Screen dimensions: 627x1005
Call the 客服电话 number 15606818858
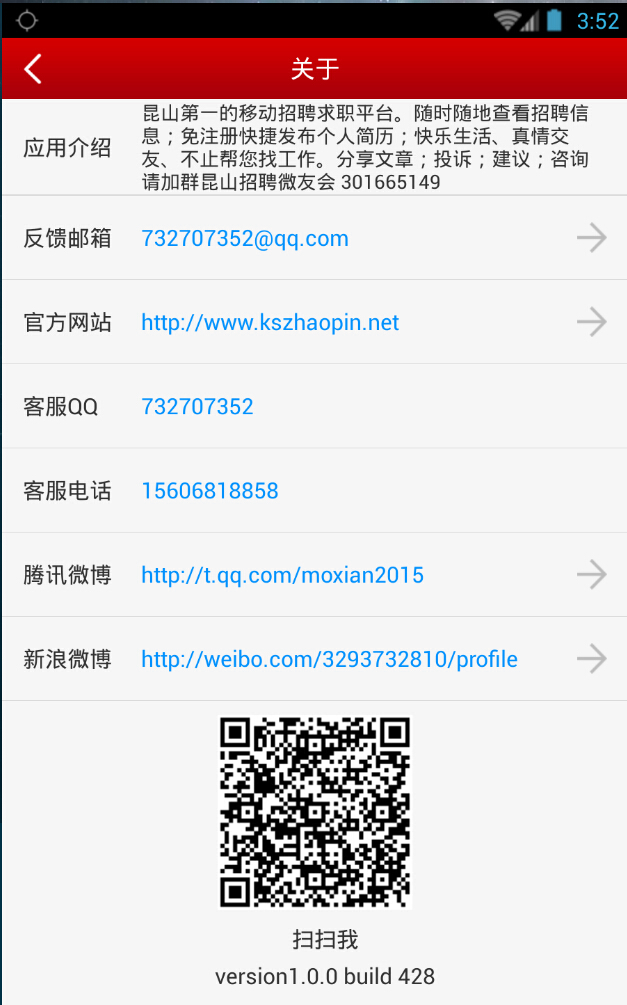[210, 491]
